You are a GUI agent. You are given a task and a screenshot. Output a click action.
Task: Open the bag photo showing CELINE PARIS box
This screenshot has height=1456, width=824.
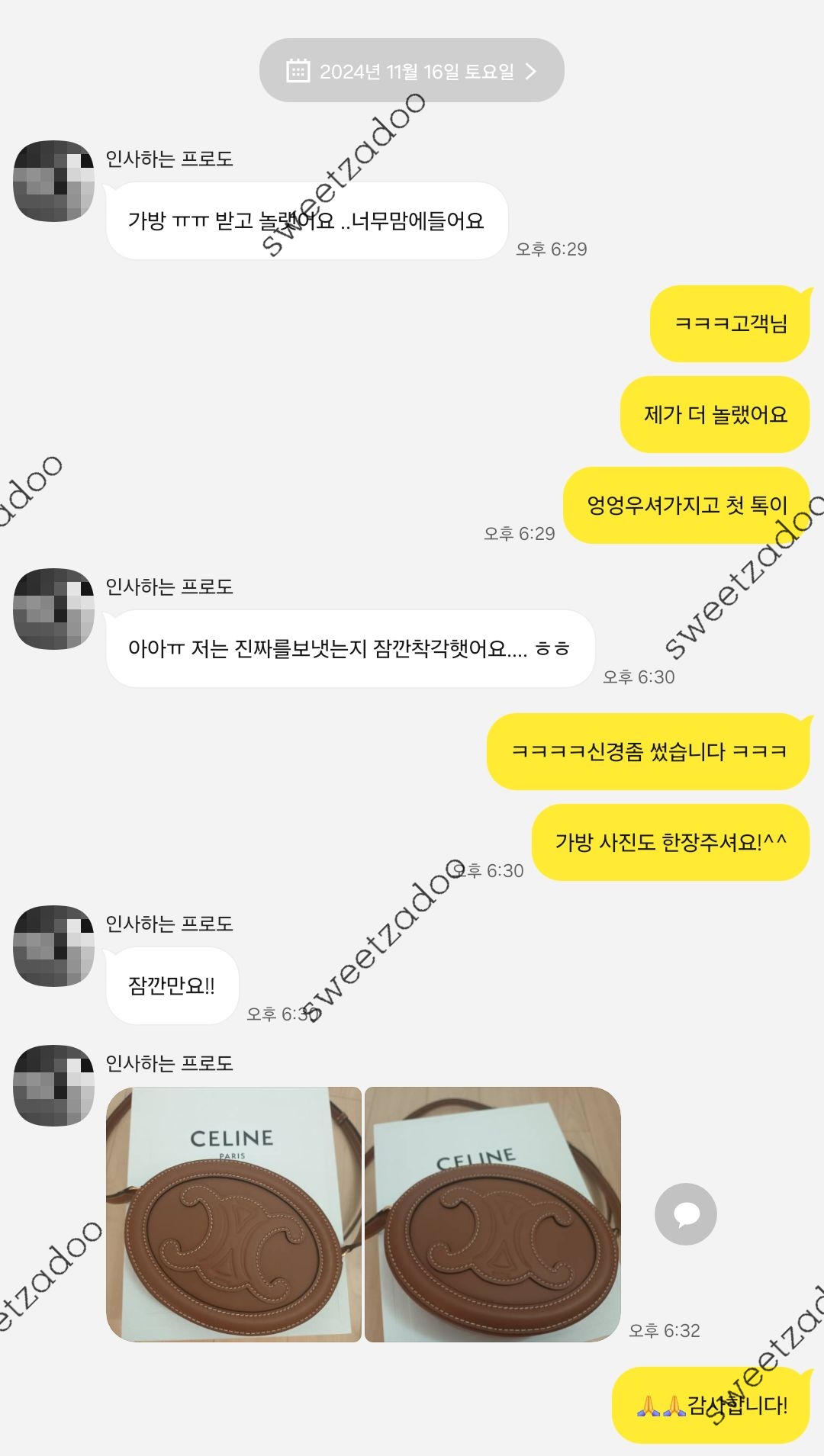tap(233, 1214)
